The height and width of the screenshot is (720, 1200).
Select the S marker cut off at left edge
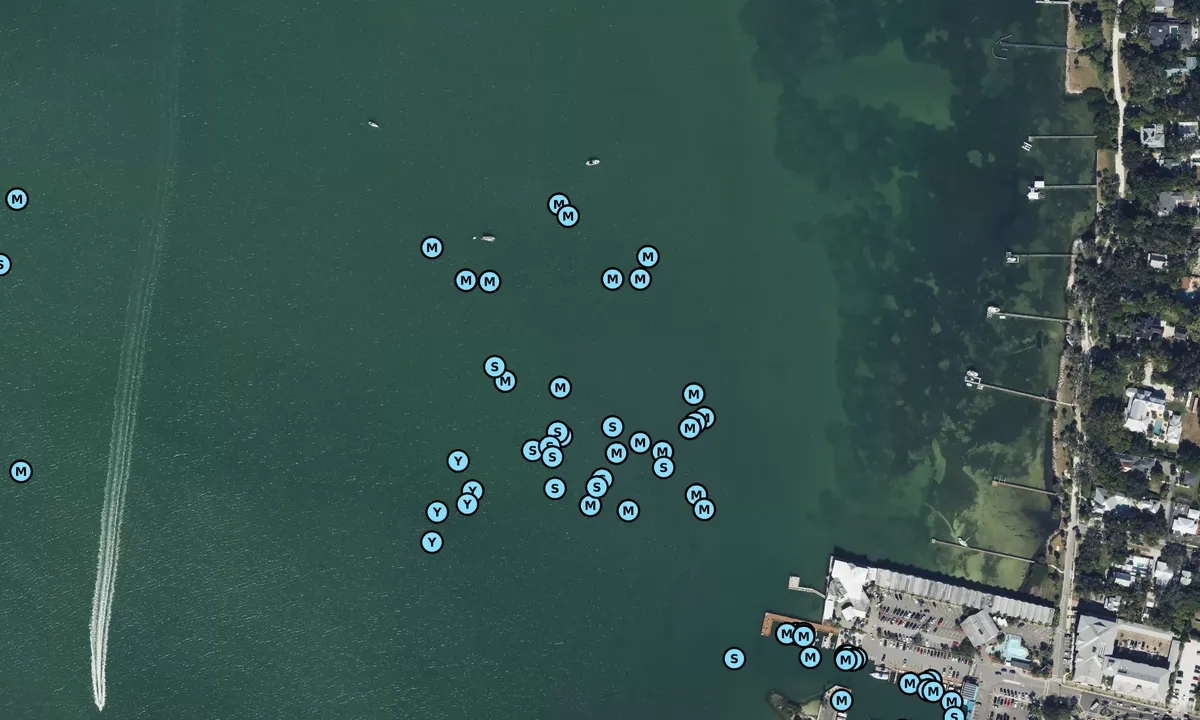3,265
